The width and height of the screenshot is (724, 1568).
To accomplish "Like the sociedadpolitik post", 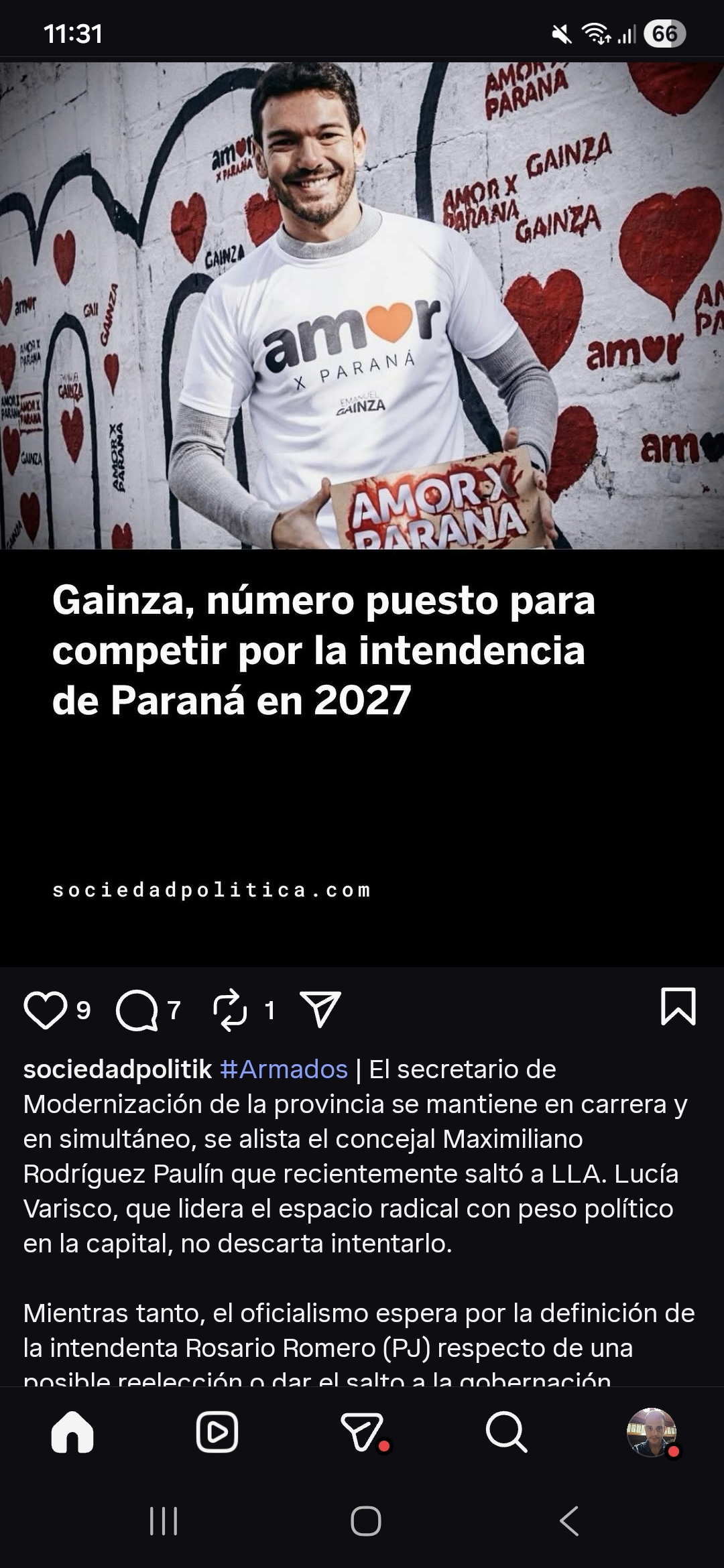I will point(46,1010).
